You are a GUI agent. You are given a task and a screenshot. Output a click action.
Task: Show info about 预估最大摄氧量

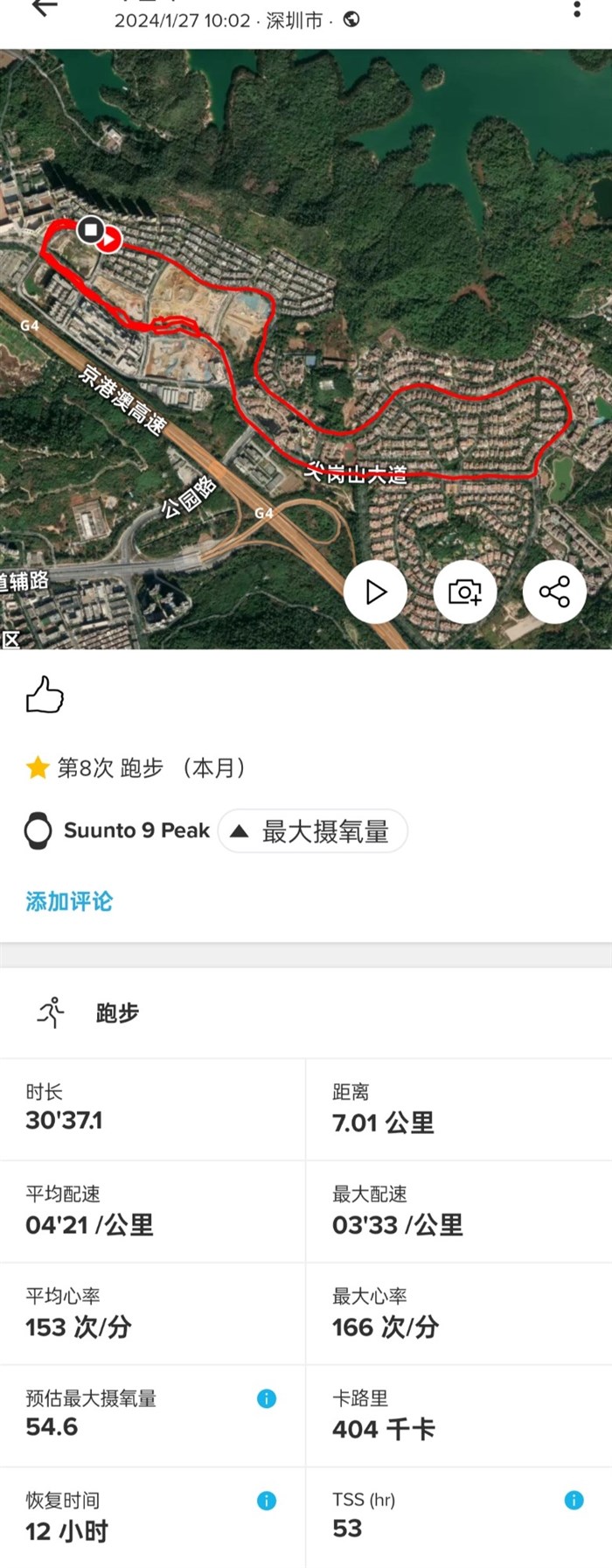click(x=267, y=1399)
